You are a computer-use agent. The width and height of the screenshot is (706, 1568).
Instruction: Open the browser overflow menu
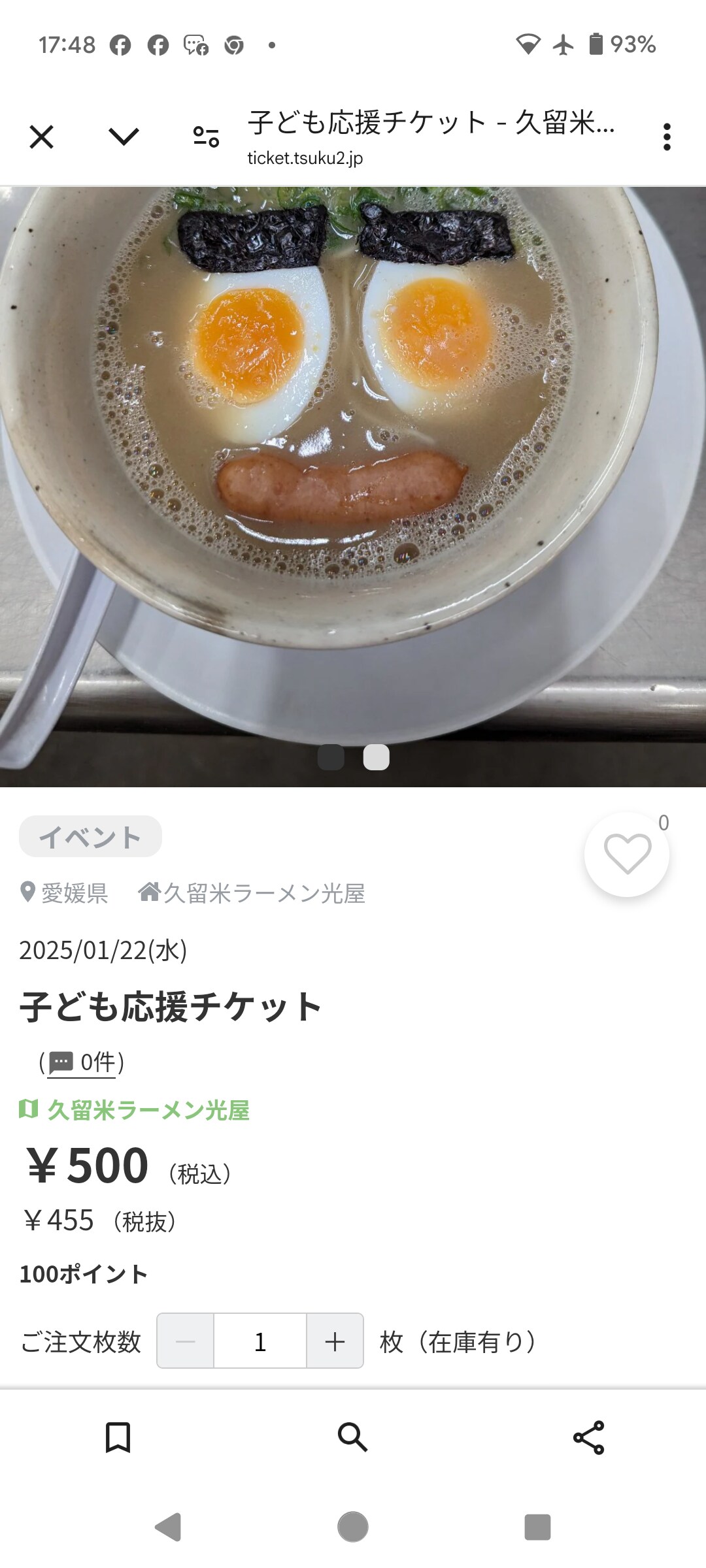click(666, 137)
